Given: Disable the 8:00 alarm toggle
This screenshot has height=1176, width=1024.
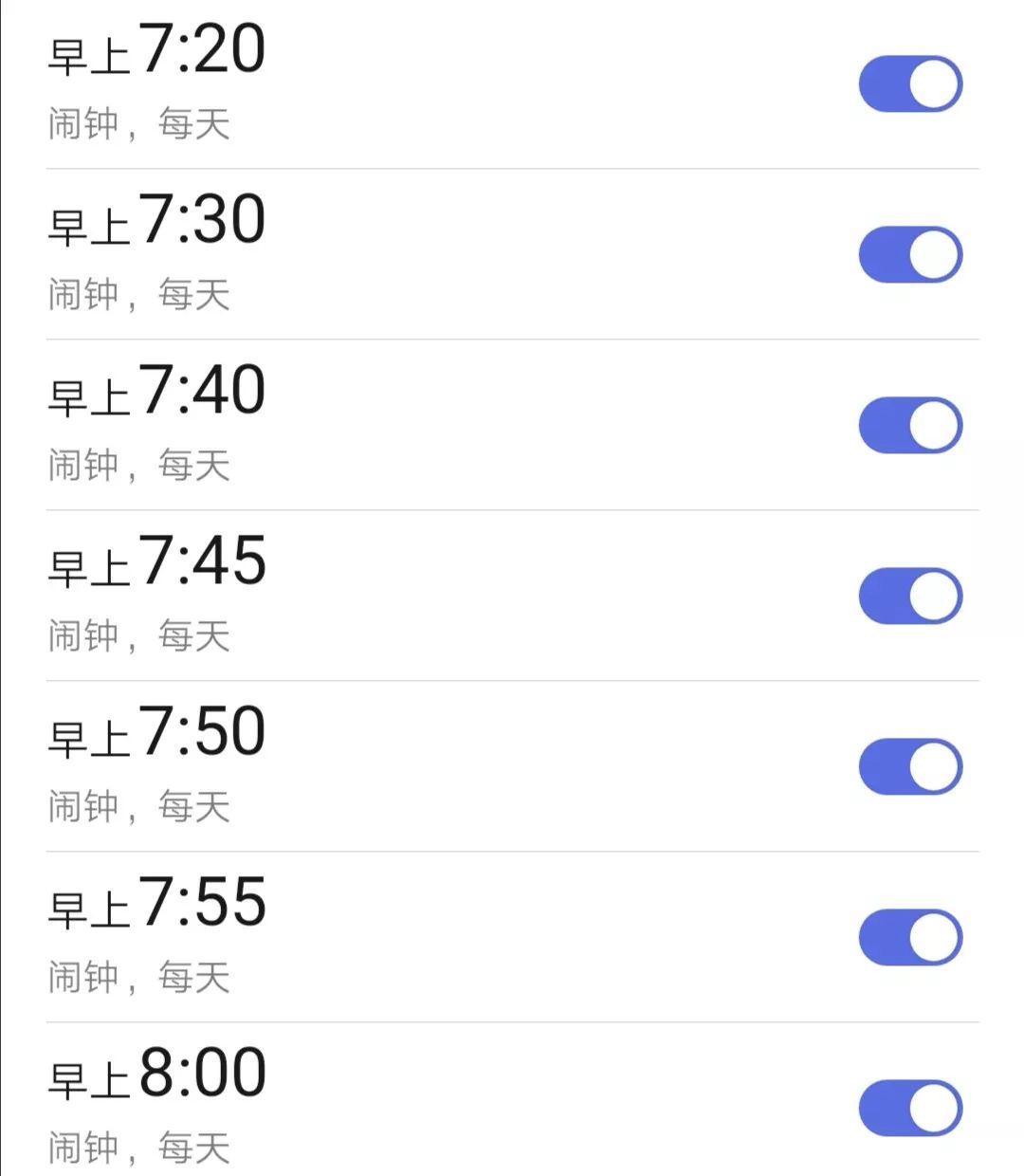Looking at the screenshot, I should tap(910, 1109).
